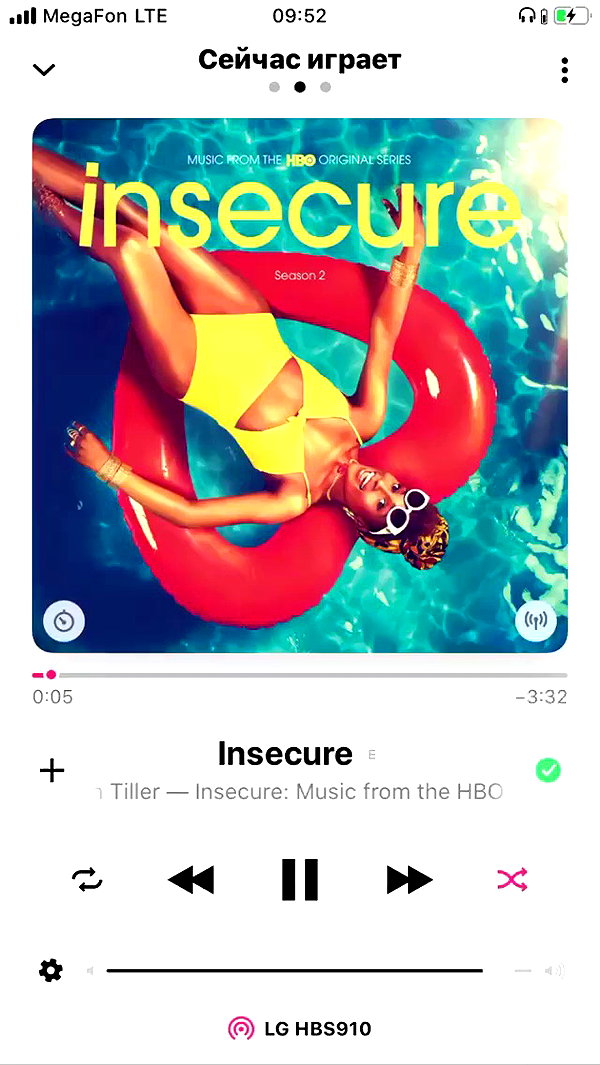The image size is (600, 1065).
Task: Tap the green checkmark download status
Action: point(548,770)
